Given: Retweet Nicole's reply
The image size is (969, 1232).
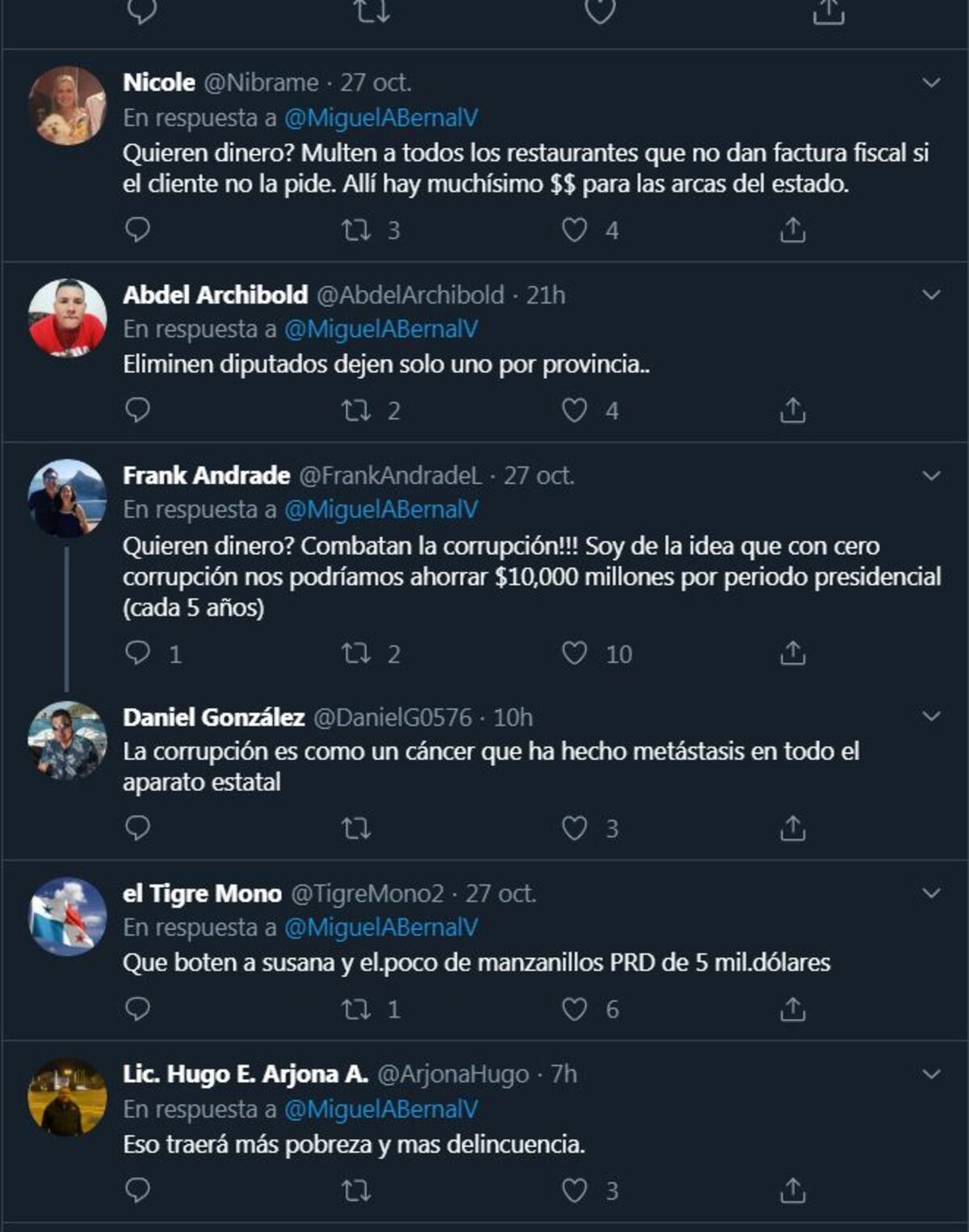Looking at the screenshot, I should tap(356, 230).
